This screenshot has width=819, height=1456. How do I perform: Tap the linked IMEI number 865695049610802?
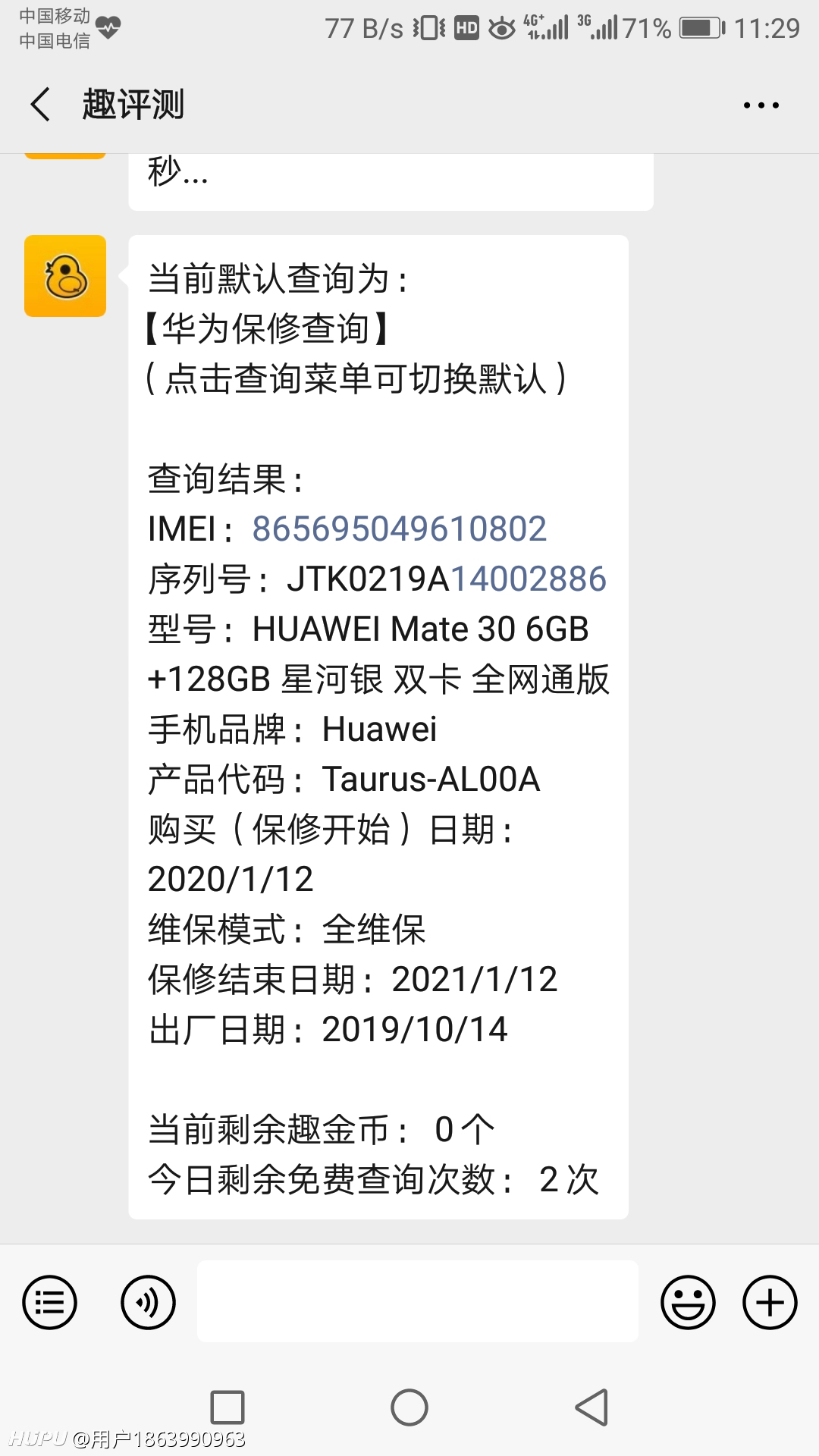[399, 529]
